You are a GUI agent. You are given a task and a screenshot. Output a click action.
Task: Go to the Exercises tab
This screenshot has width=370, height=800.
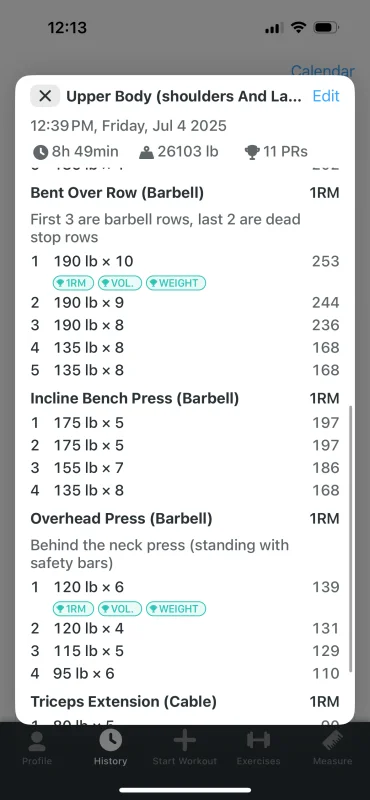[258, 747]
